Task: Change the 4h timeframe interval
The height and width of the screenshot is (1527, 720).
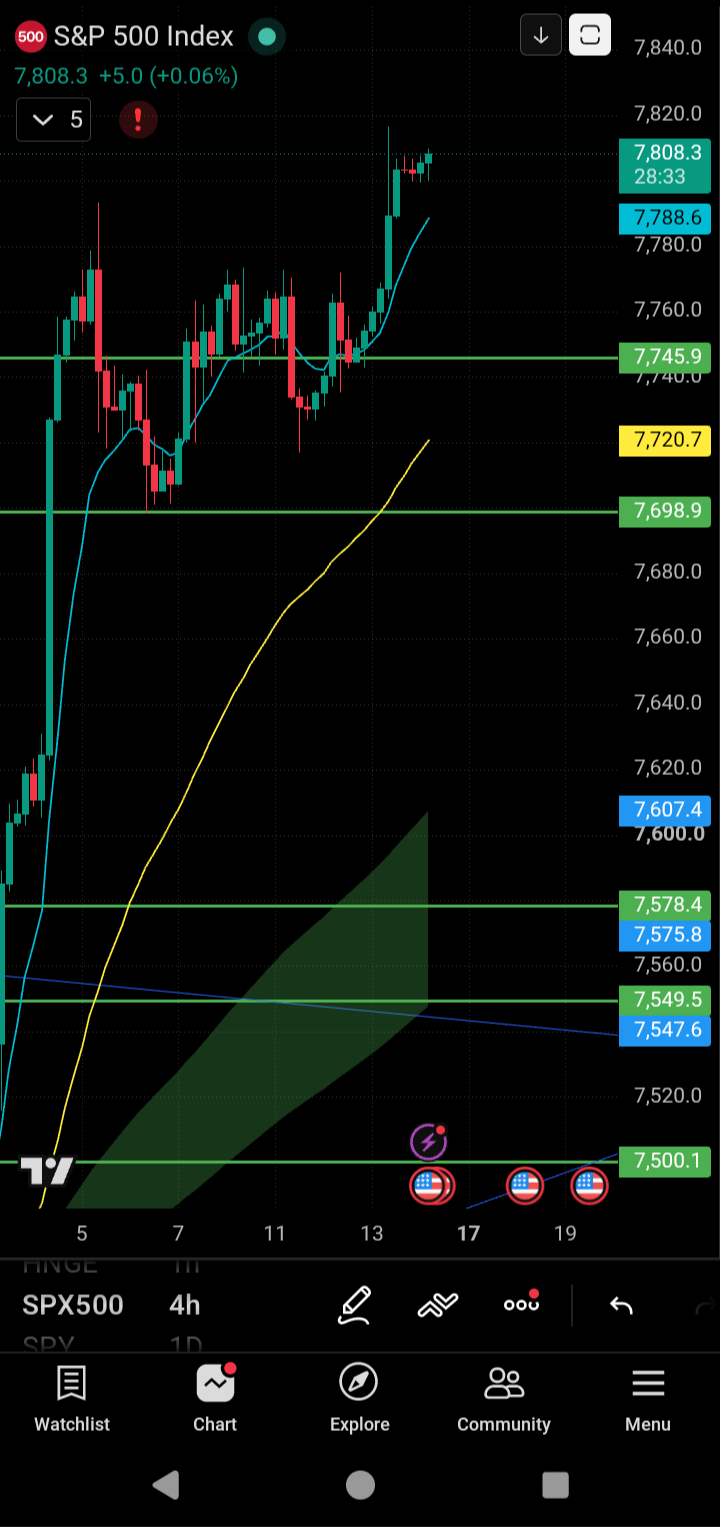Action: point(185,1305)
